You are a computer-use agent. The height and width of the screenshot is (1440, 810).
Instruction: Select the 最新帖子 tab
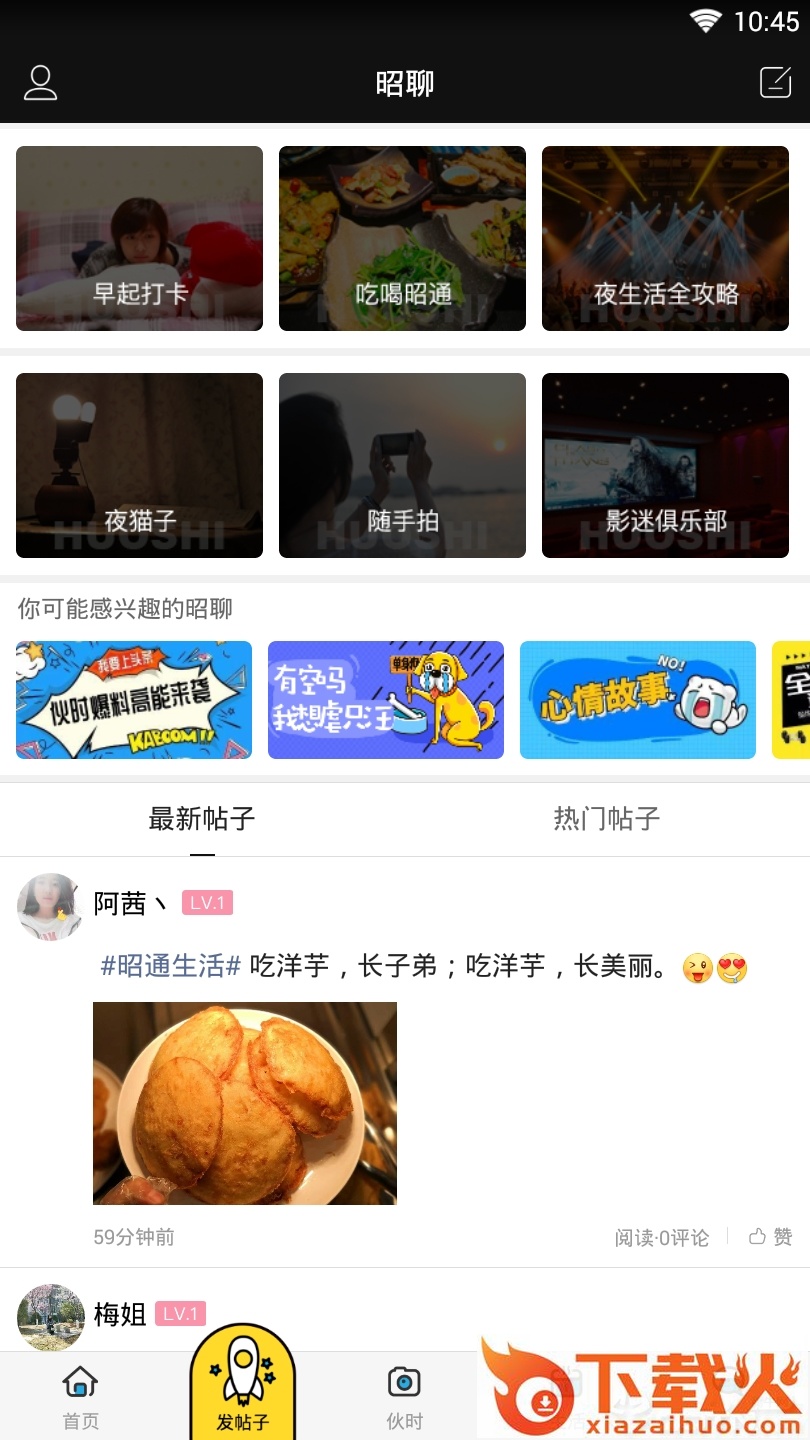pos(202,818)
